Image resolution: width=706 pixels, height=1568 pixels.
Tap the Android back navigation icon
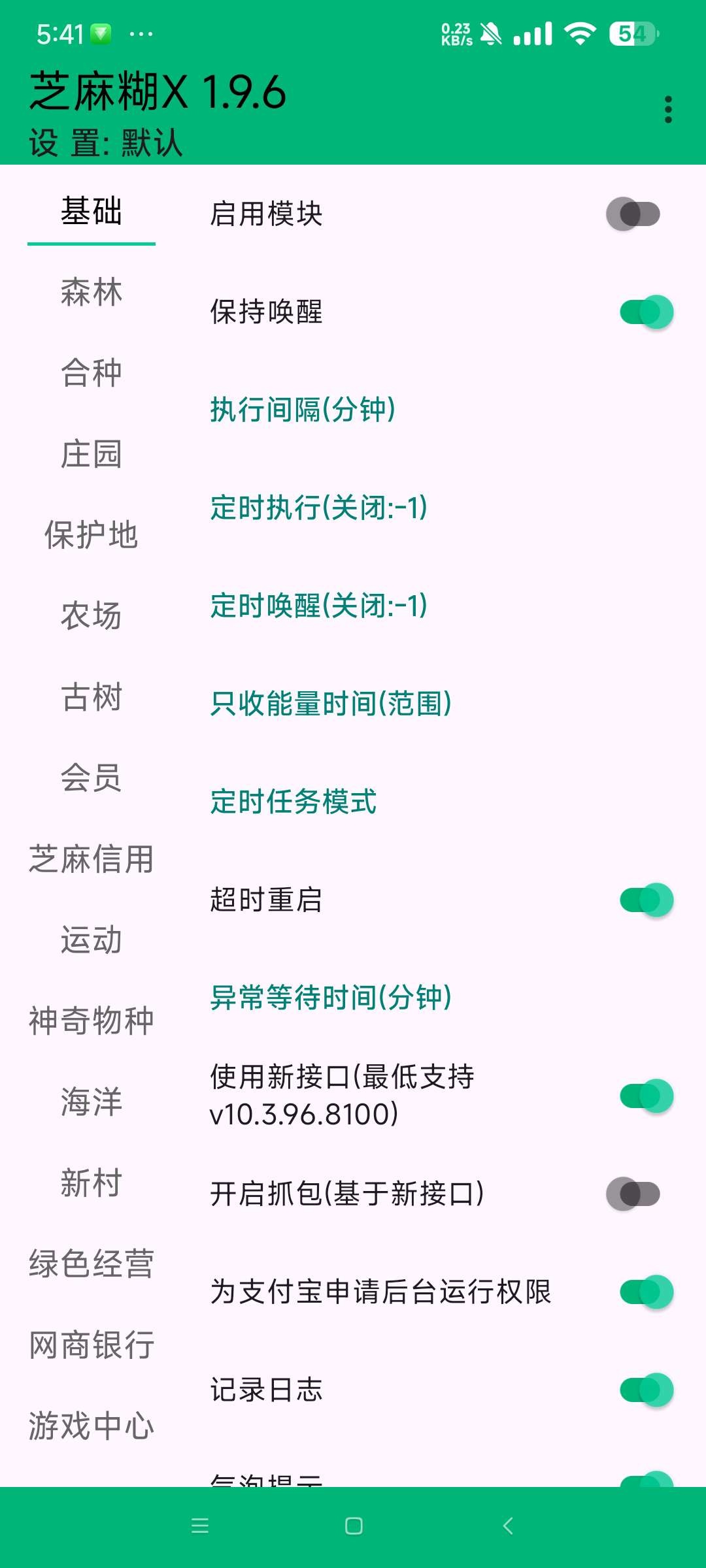click(508, 1527)
